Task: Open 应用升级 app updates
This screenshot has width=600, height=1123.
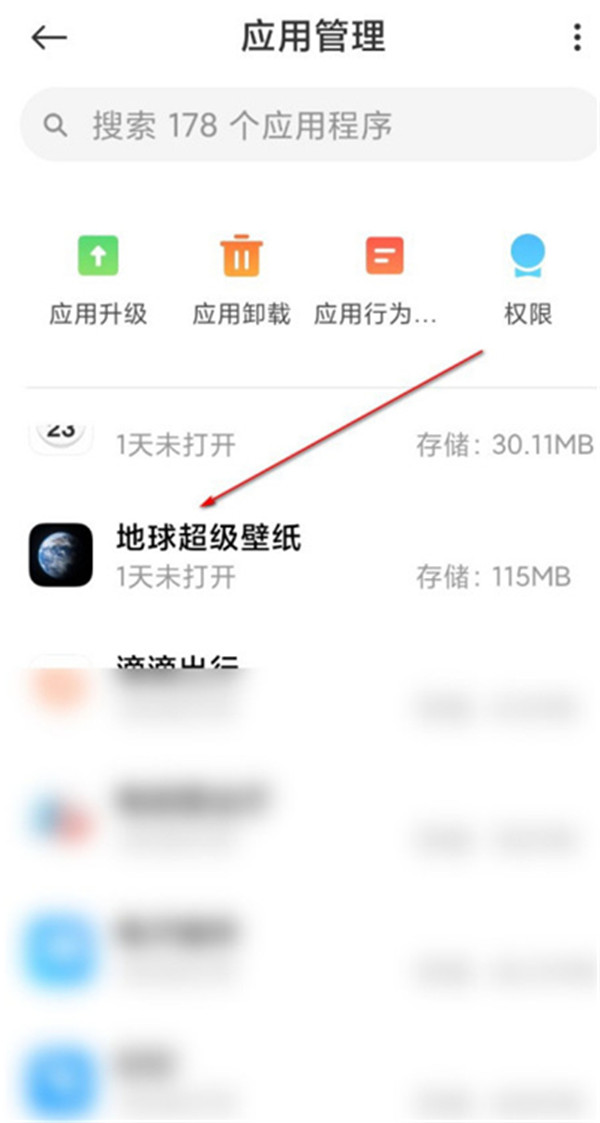Action: (x=98, y=280)
